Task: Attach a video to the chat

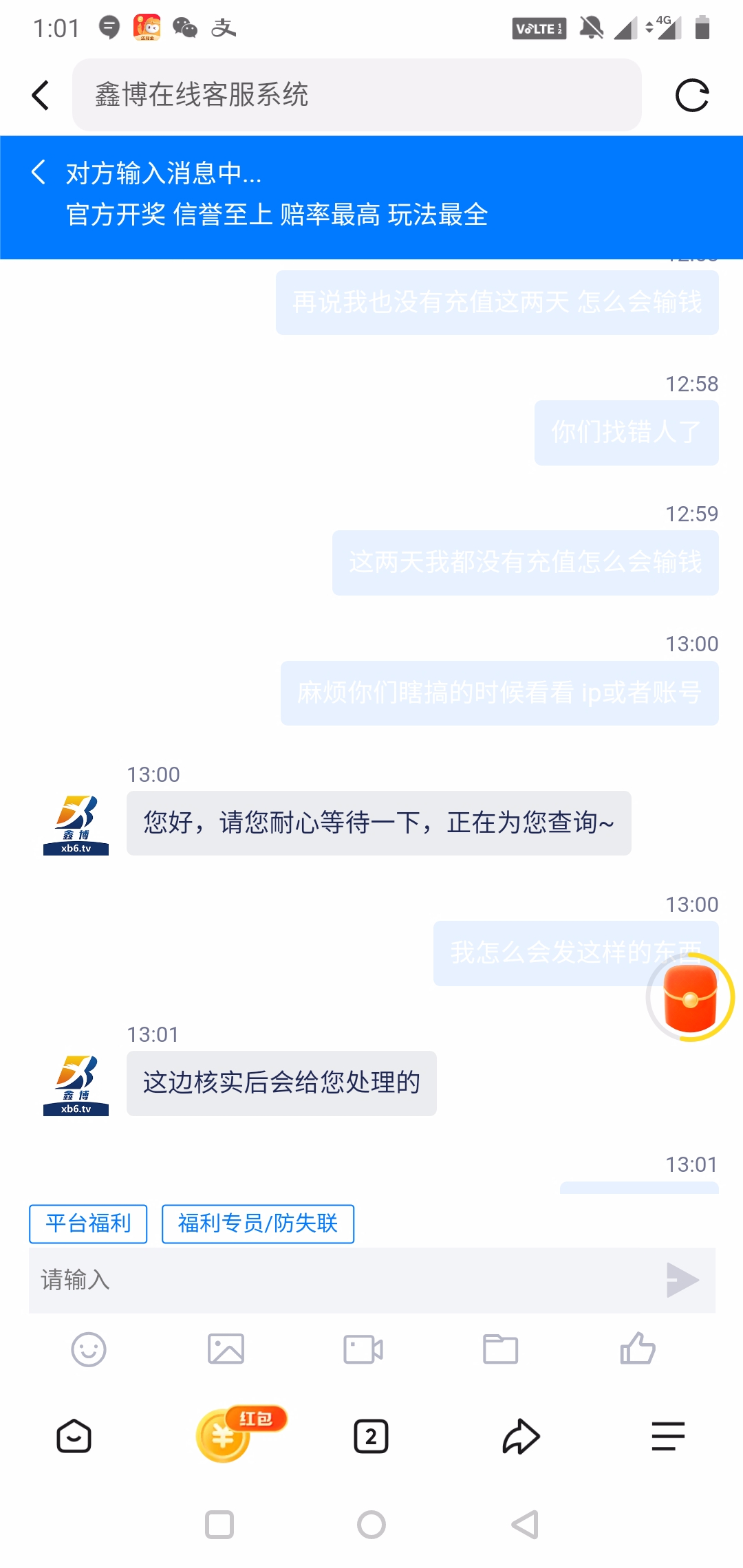Action: 363,1349
